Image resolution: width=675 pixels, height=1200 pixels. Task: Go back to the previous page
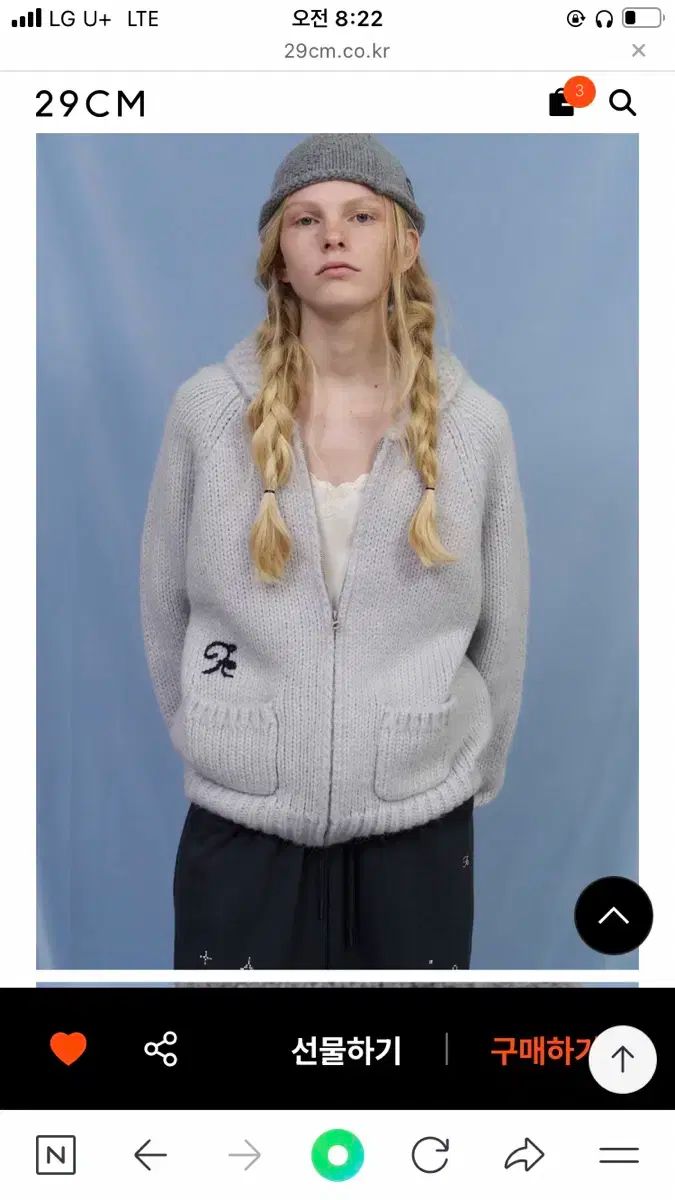point(150,1156)
